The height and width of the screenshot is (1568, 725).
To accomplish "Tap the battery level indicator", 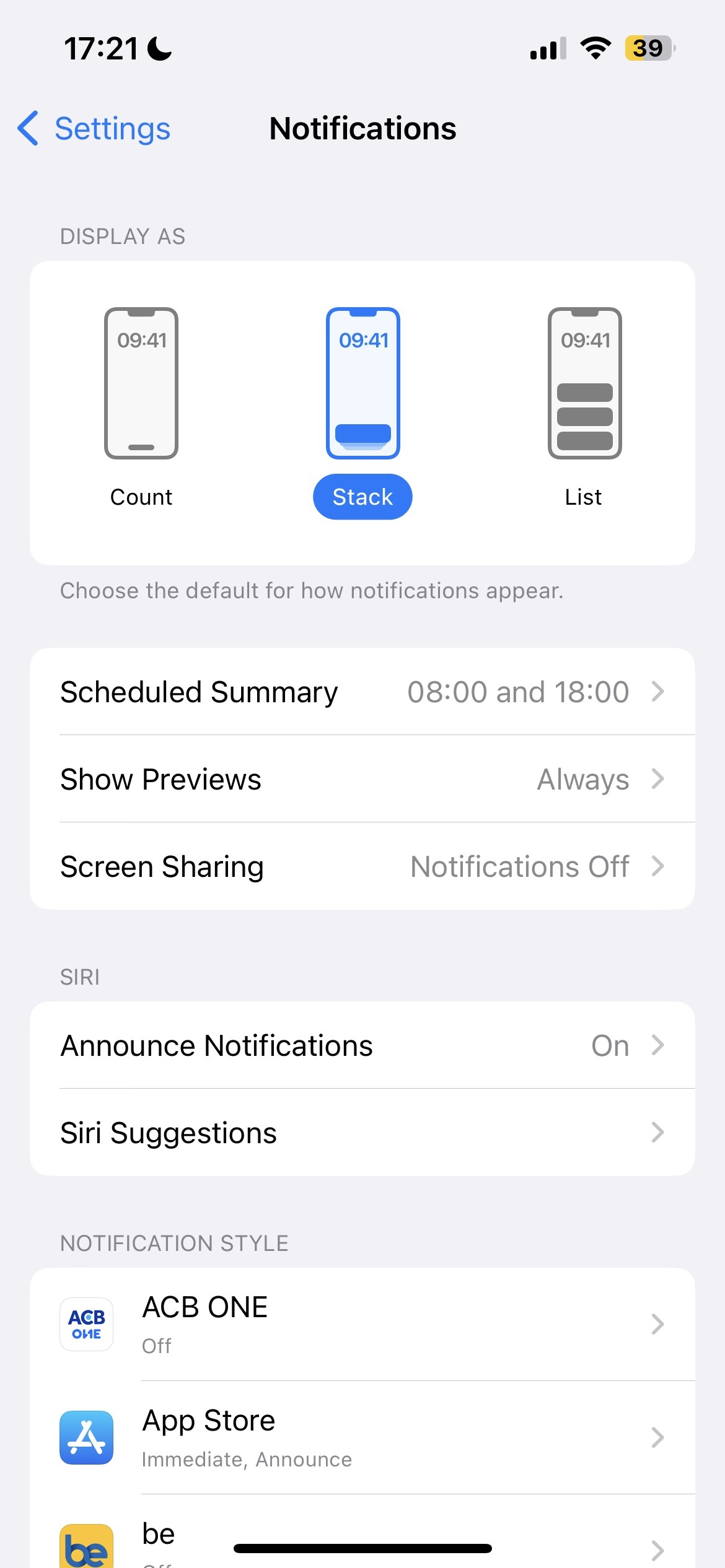I will (647, 47).
